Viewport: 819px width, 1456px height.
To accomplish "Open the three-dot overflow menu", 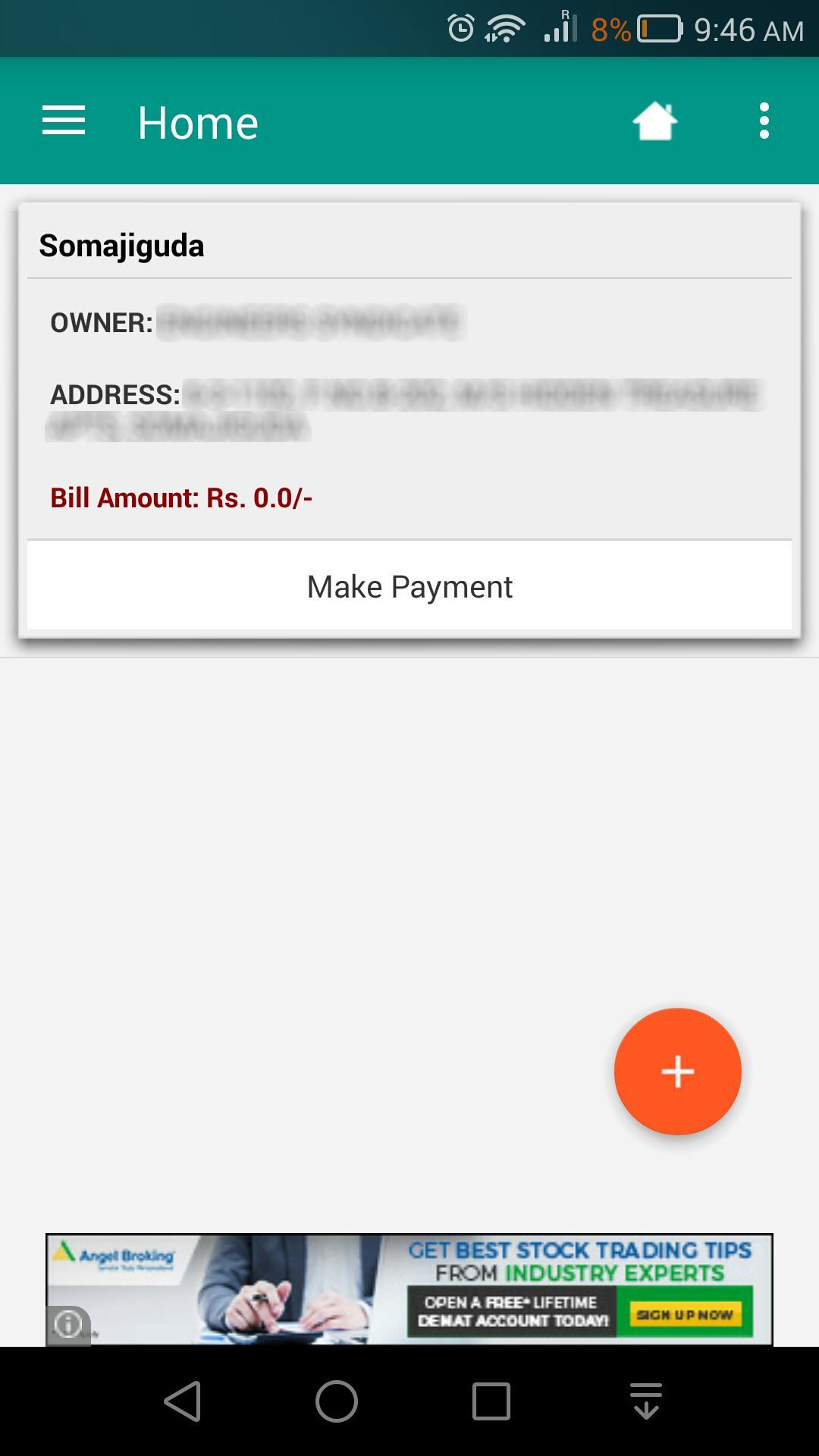I will pyautogui.click(x=764, y=121).
